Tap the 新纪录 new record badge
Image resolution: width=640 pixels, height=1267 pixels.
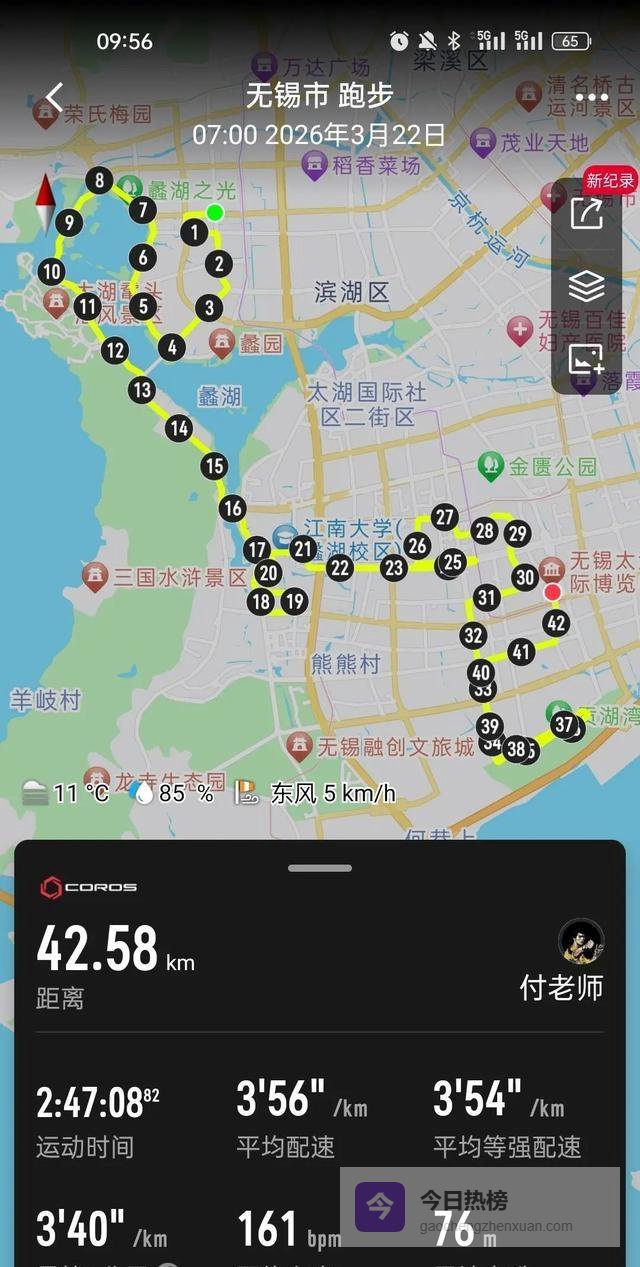(610, 181)
